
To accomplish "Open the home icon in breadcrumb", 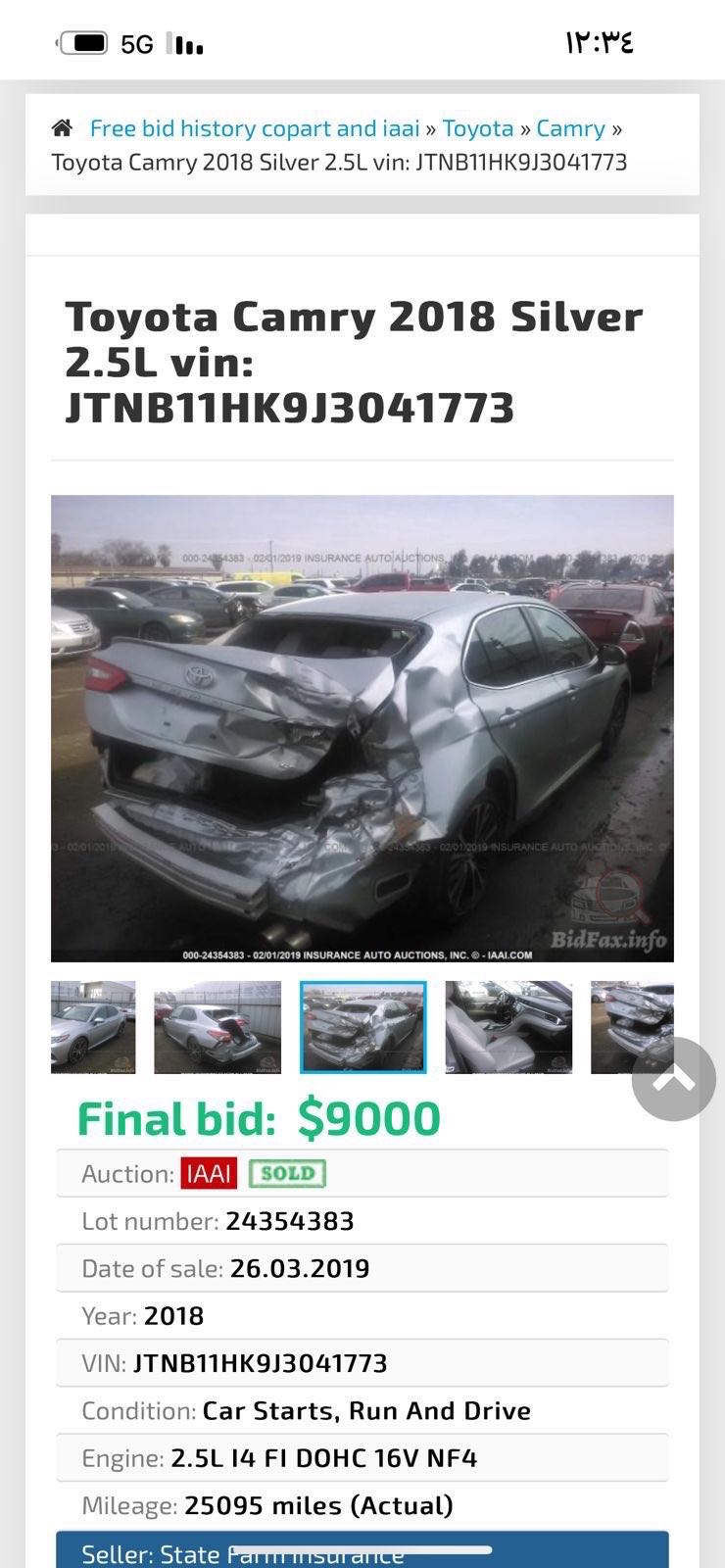I will click(x=62, y=128).
